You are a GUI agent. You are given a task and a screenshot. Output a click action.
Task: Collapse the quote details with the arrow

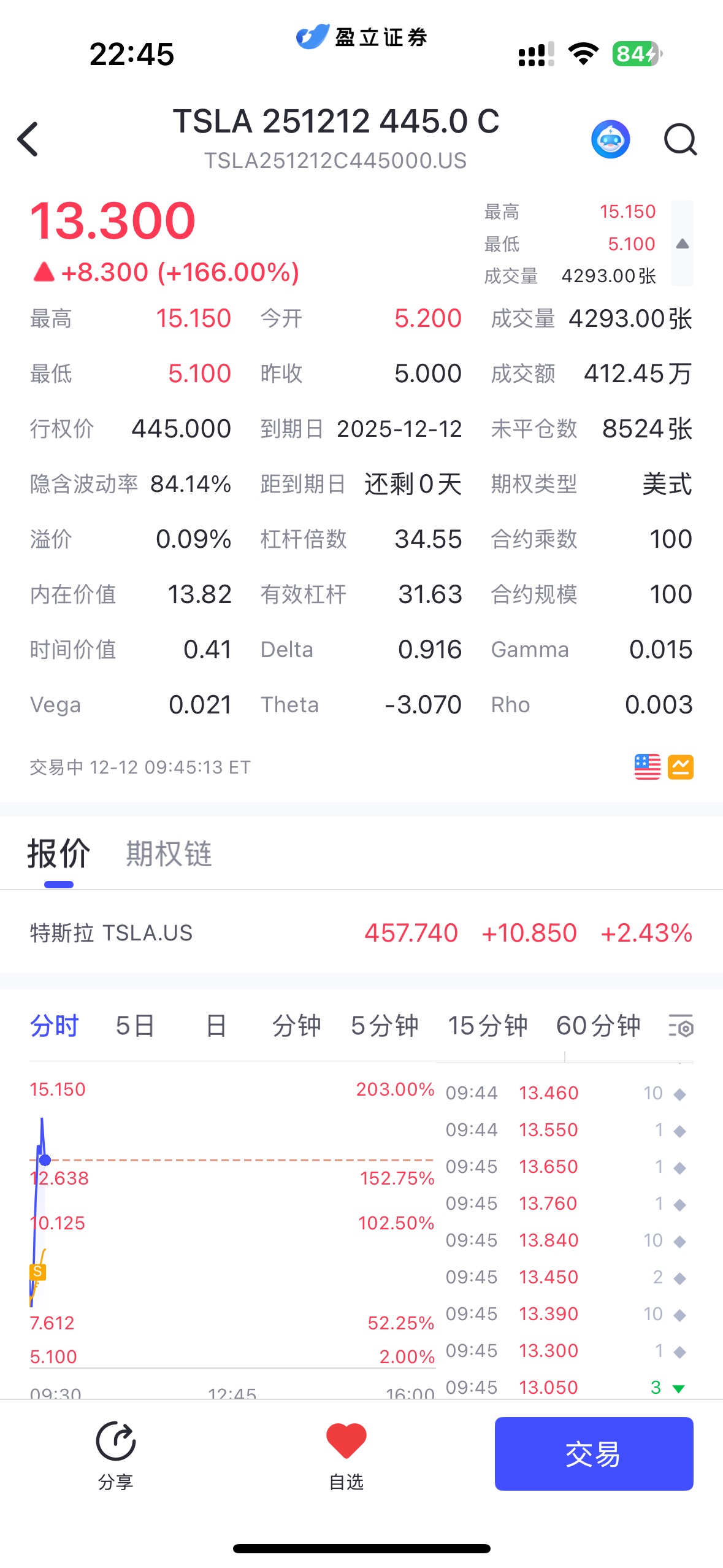682,244
